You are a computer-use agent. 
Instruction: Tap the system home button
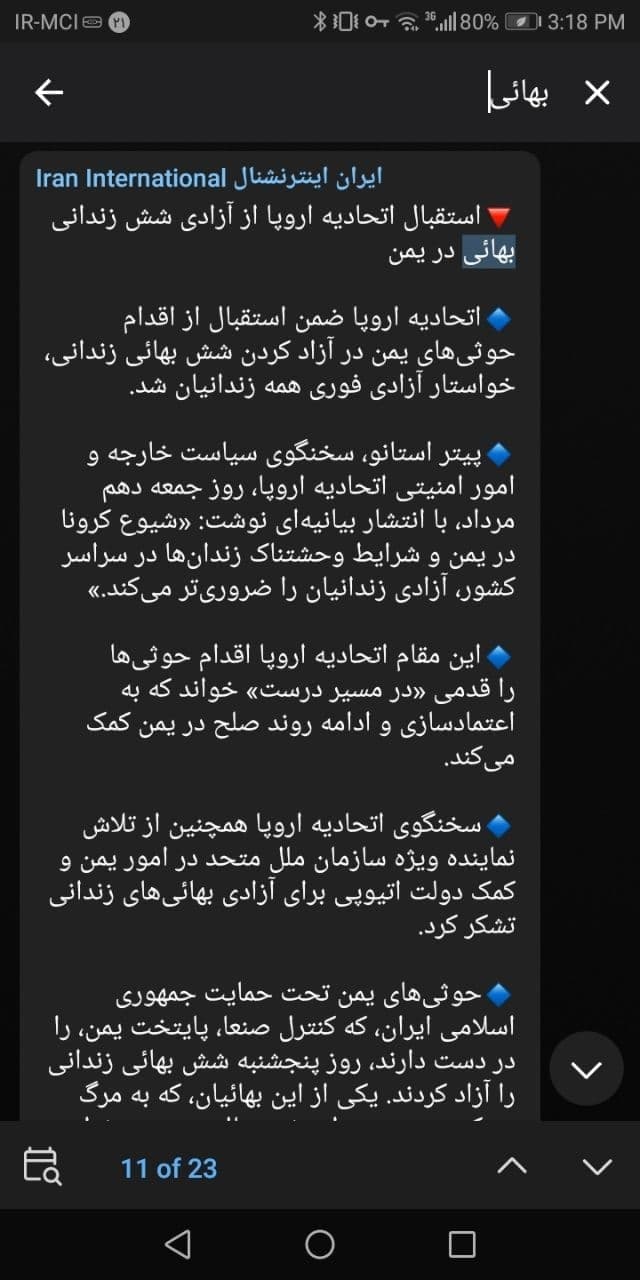tap(320, 1244)
